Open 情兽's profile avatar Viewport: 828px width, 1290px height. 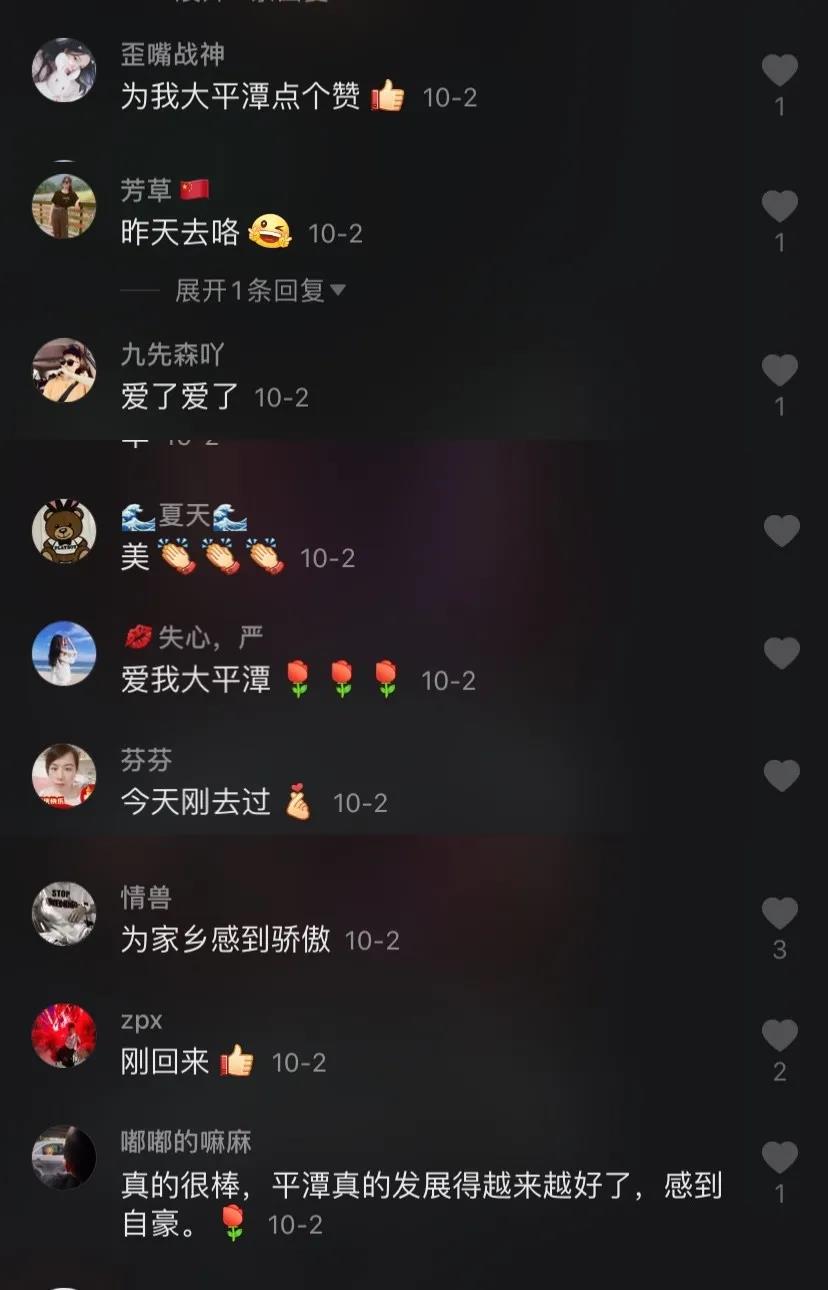(64, 913)
